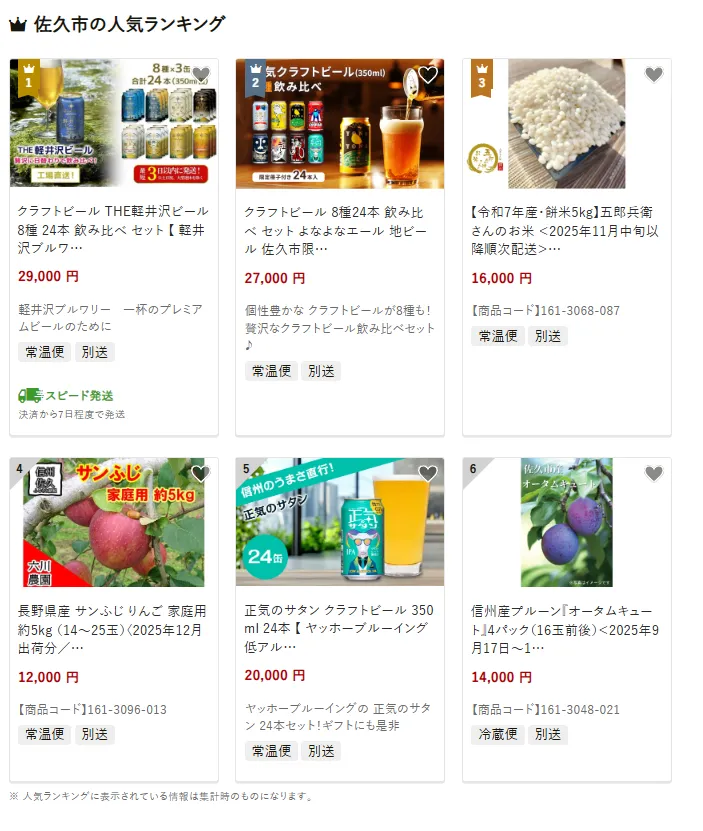The width and height of the screenshot is (703, 831).
Task: Tap the heart on the サンふじ りんご item
Action: 201,474
